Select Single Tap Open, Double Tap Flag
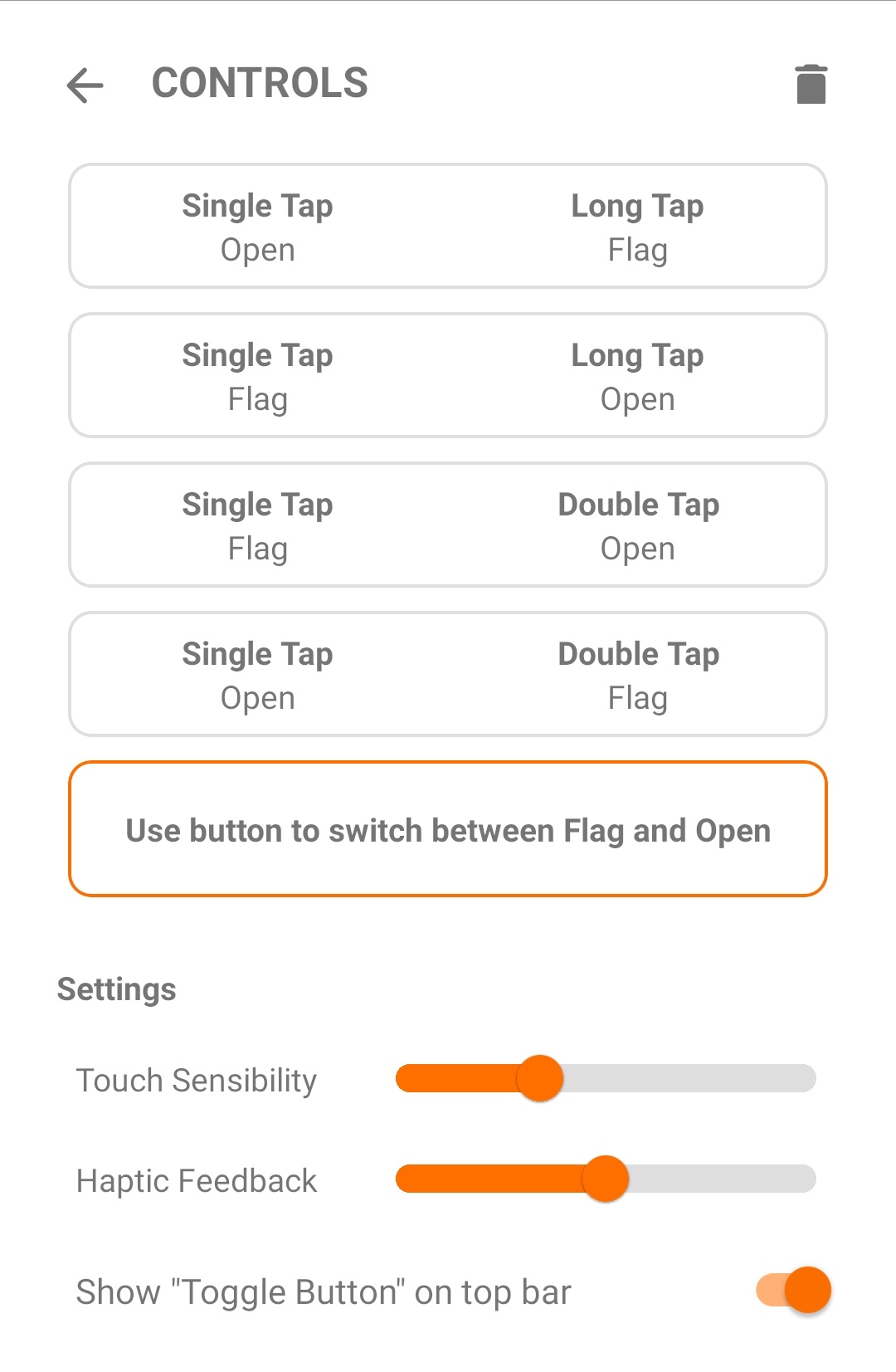Viewport: 896px width, 1372px height. (x=448, y=675)
